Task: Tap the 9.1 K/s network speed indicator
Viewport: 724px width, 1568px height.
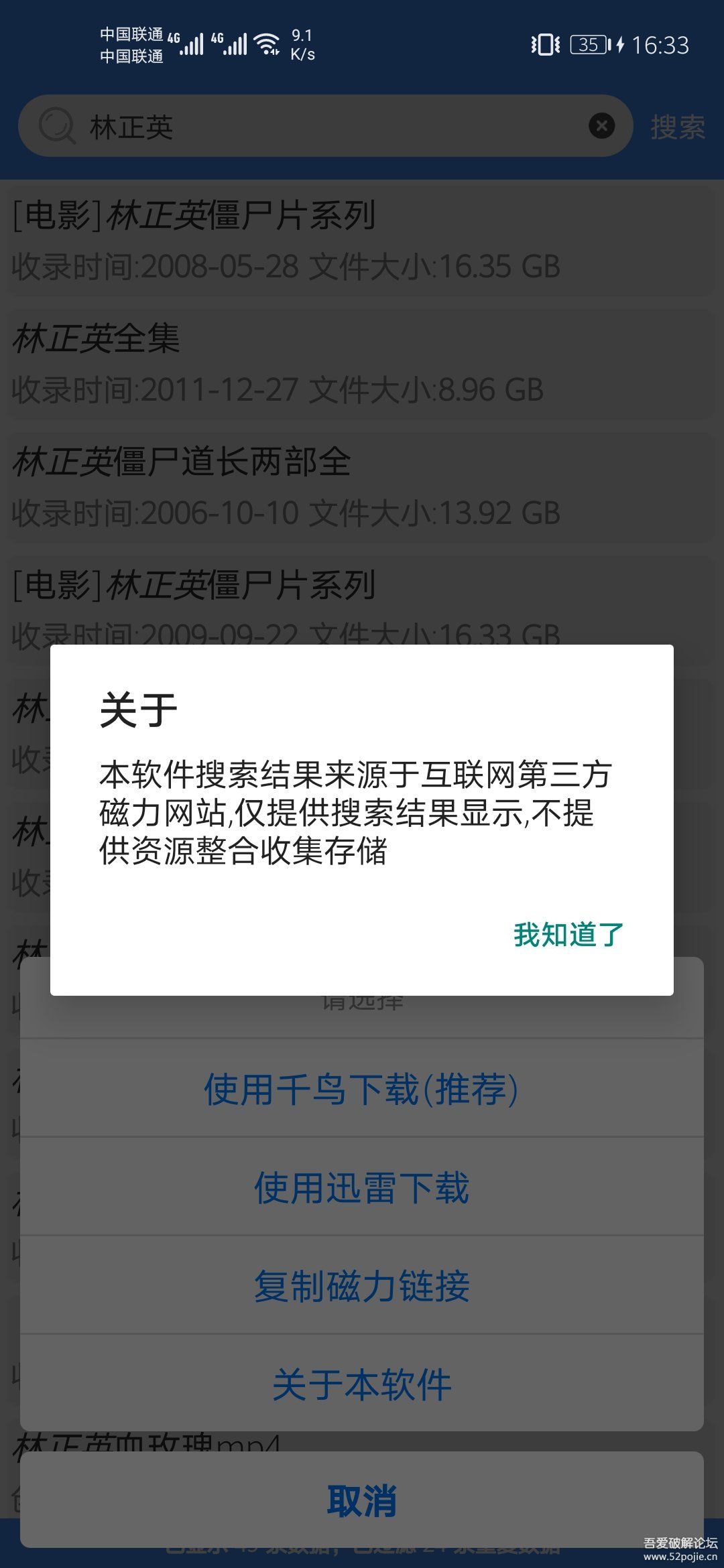Action: coord(305,44)
